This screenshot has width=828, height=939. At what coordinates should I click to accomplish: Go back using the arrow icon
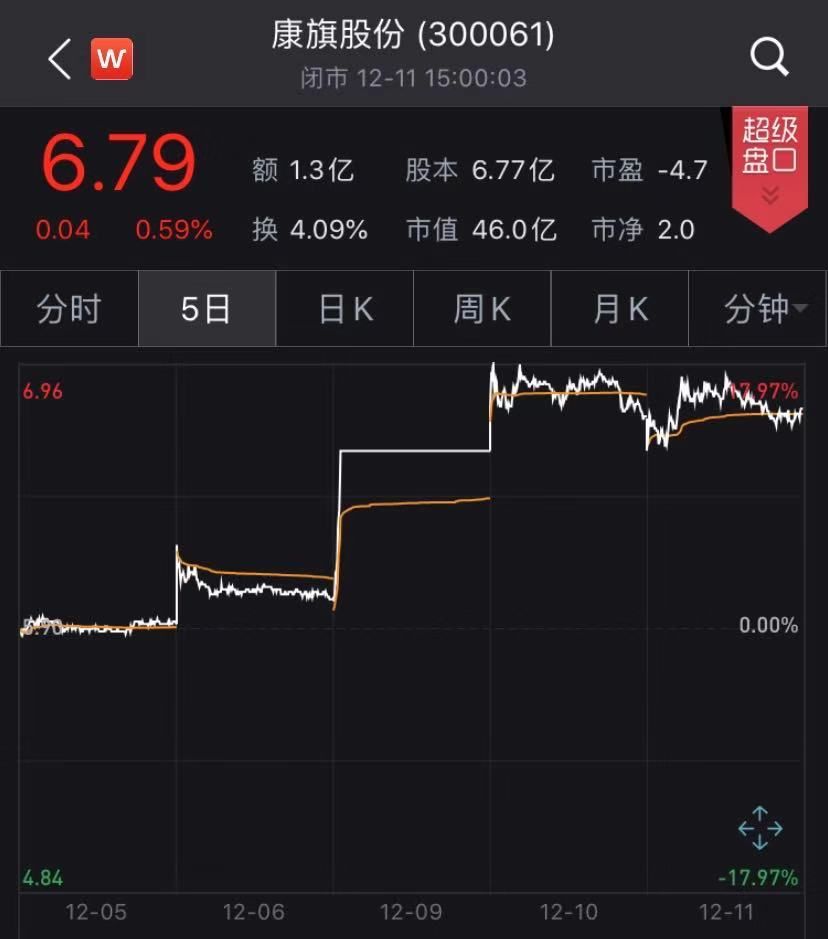click(x=60, y=60)
